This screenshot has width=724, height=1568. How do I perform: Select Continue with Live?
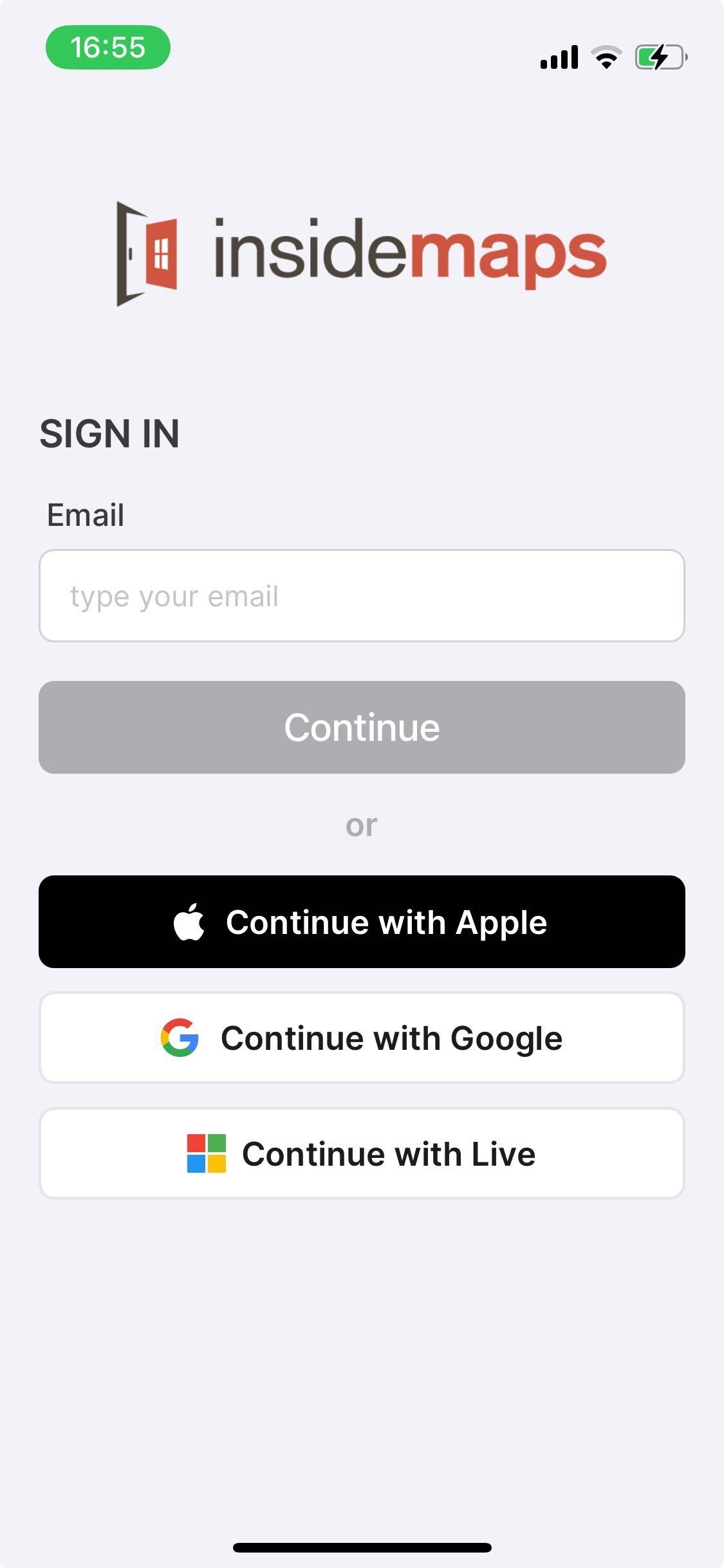pos(362,1153)
